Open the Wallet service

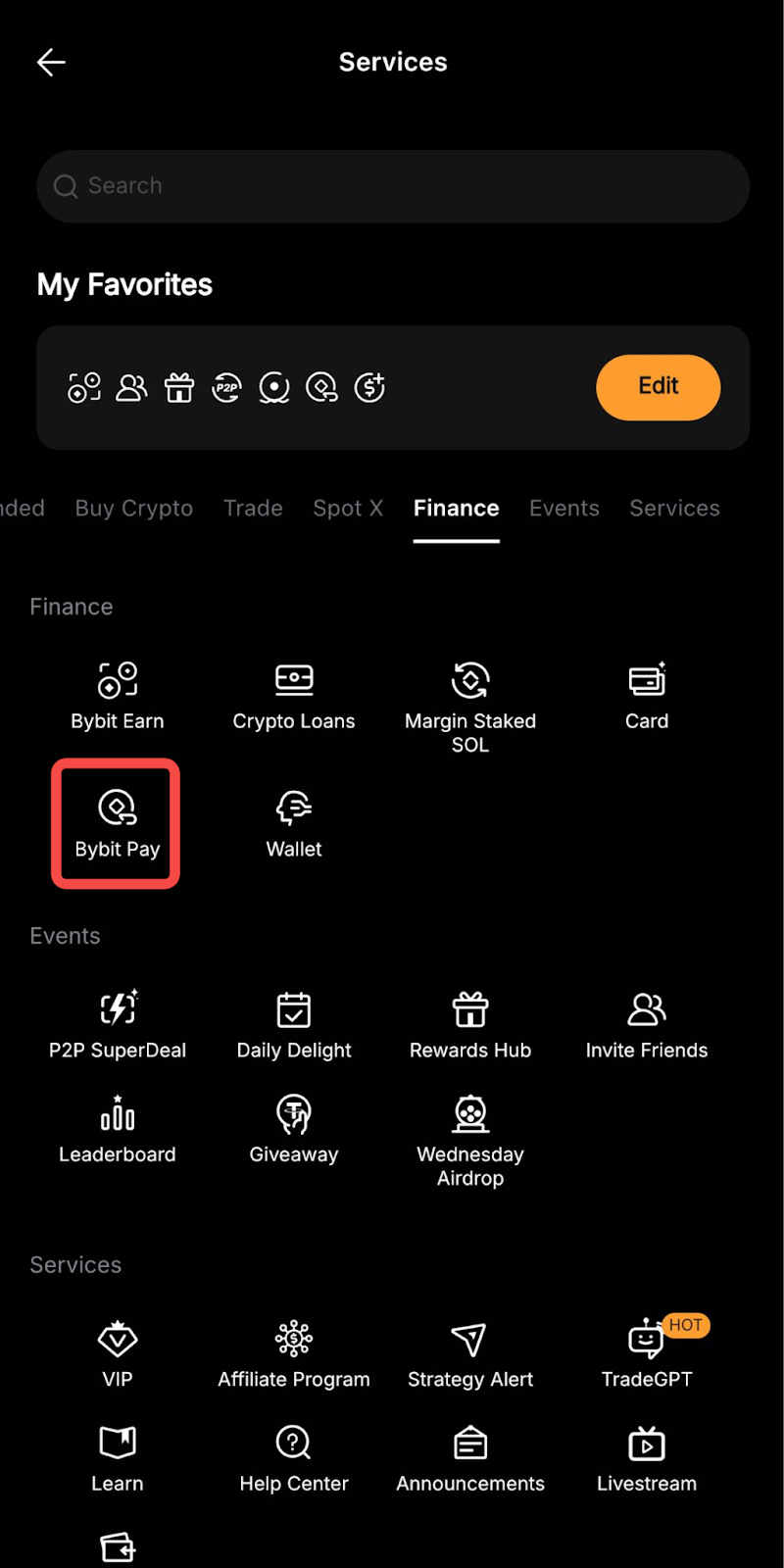pos(294,823)
